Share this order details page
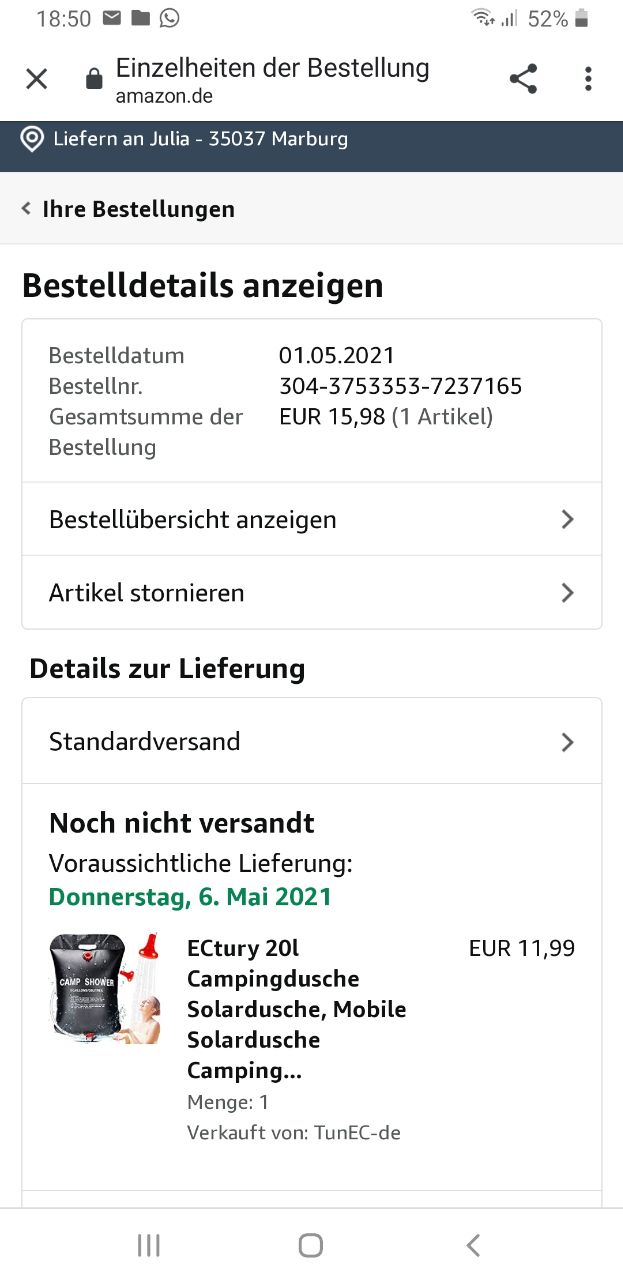Image resolution: width=623 pixels, height=1280 pixels. tap(523, 79)
